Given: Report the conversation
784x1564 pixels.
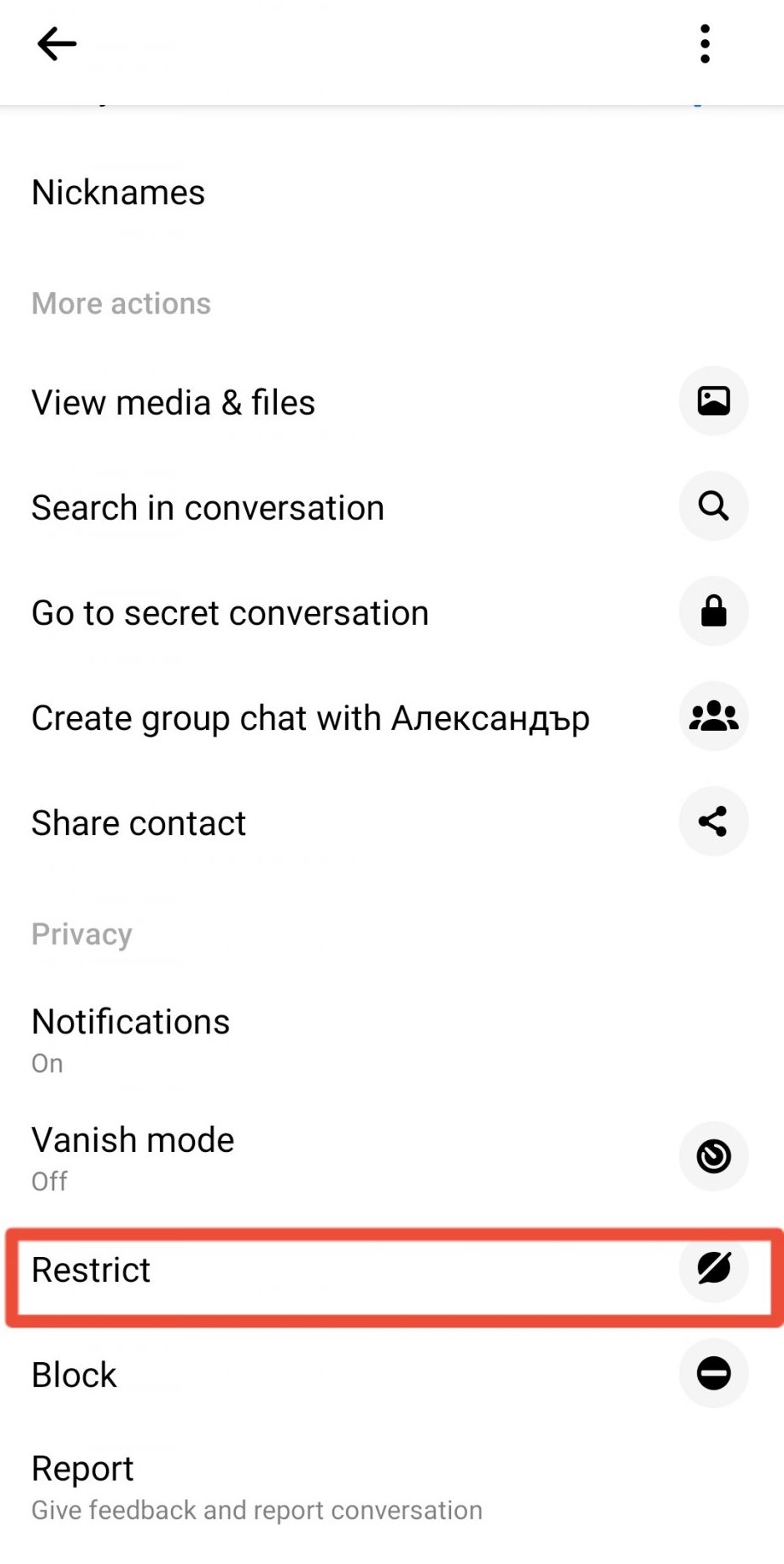Looking at the screenshot, I should (83, 1486).
